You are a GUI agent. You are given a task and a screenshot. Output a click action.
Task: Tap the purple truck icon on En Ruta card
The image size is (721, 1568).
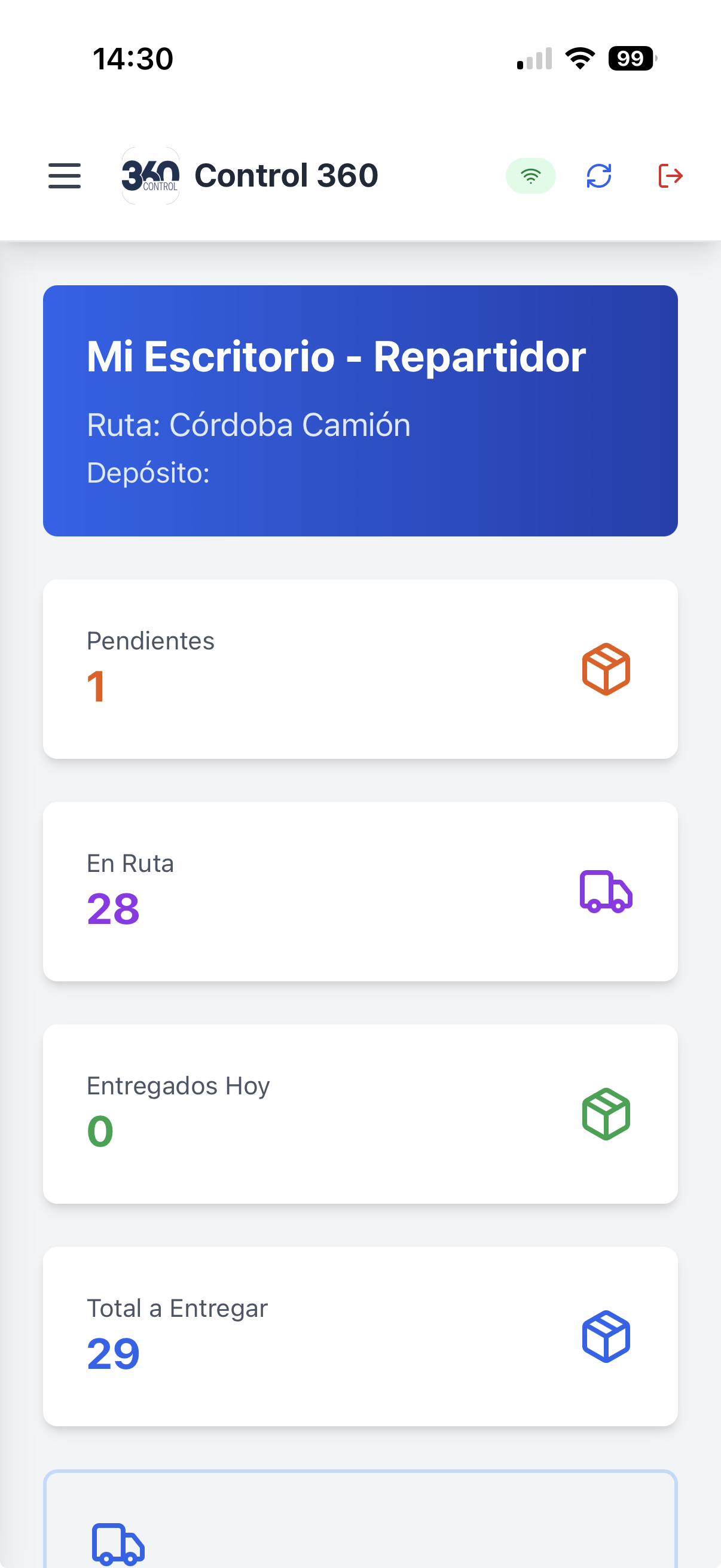(x=606, y=893)
